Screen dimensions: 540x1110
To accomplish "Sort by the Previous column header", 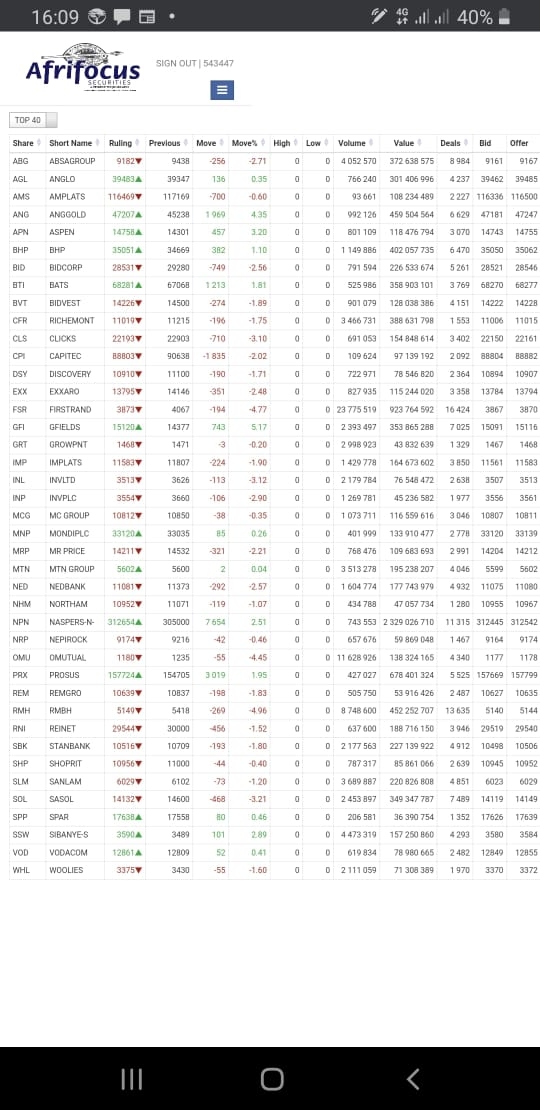I will click(168, 143).
